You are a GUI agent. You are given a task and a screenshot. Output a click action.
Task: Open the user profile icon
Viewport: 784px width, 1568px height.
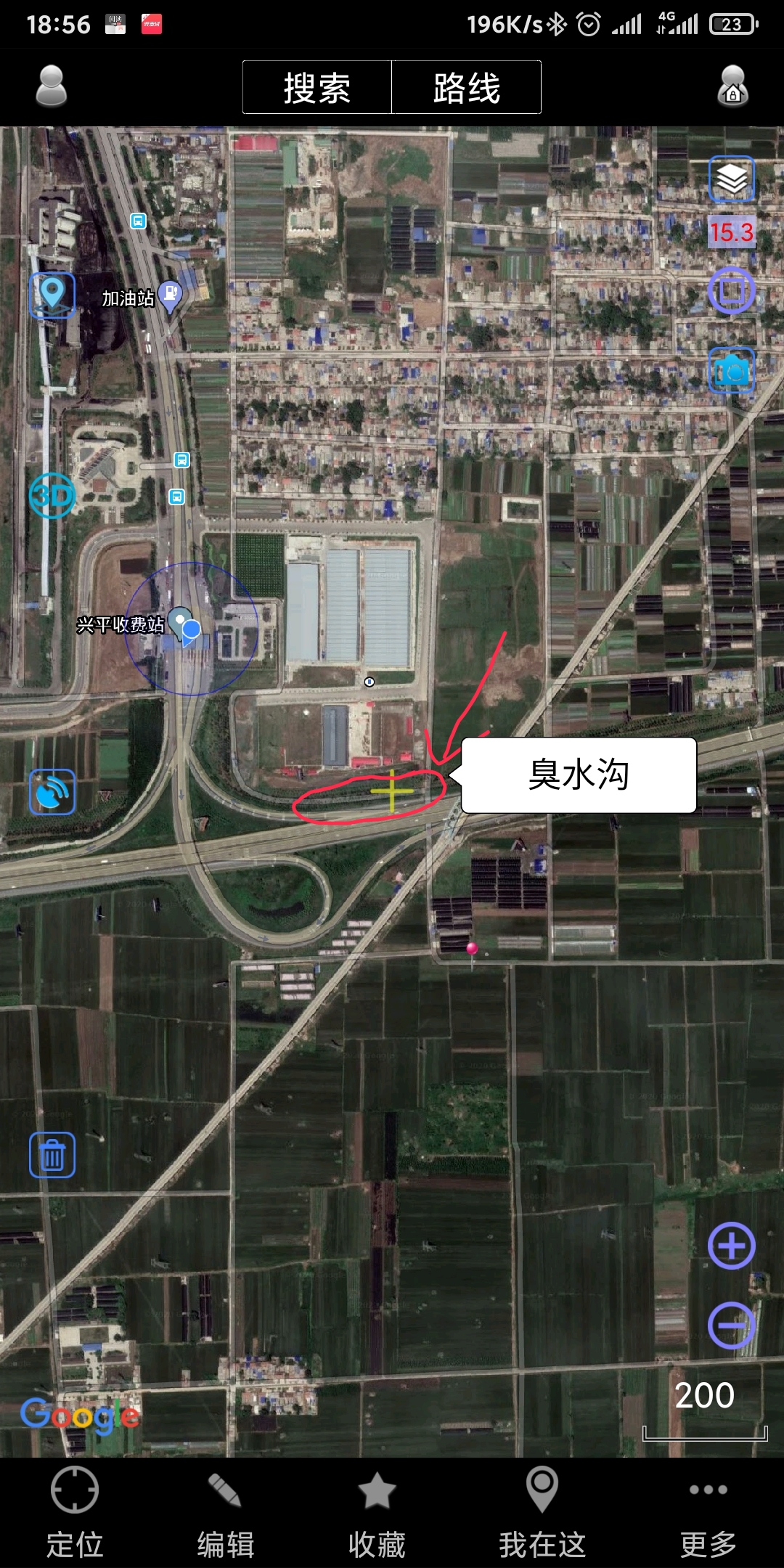coord(52,86)
